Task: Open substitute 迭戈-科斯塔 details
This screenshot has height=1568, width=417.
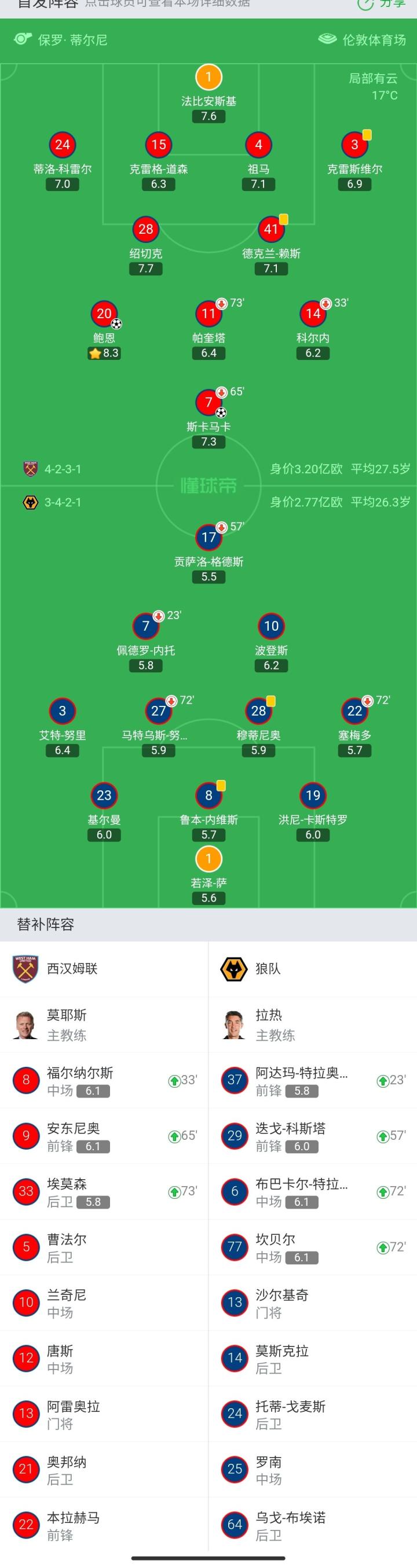Action: pyautogui.click(x=312, y=1136)
